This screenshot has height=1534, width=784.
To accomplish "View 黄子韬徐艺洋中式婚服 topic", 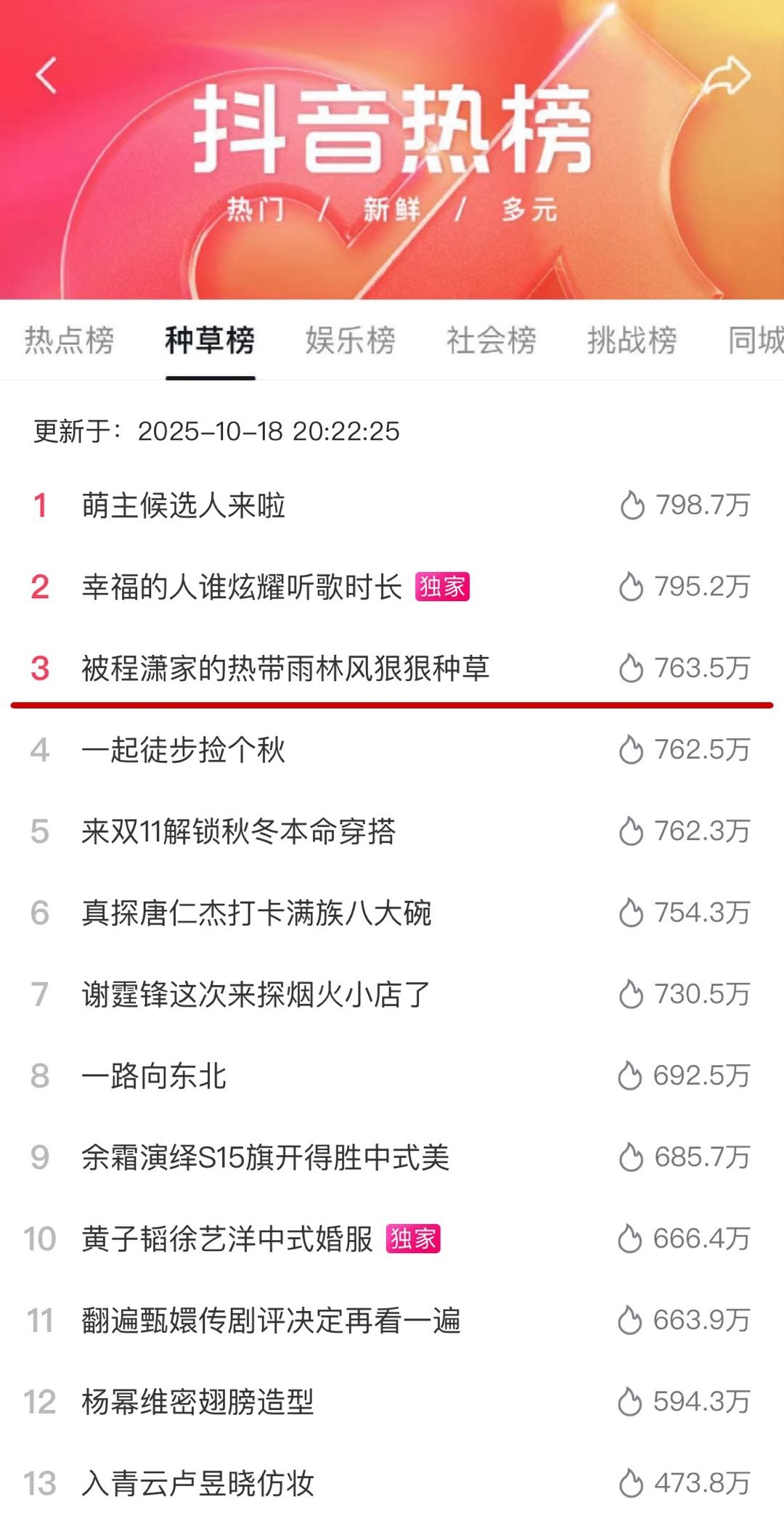I will pyautogui.click(x=226, y=1239).
